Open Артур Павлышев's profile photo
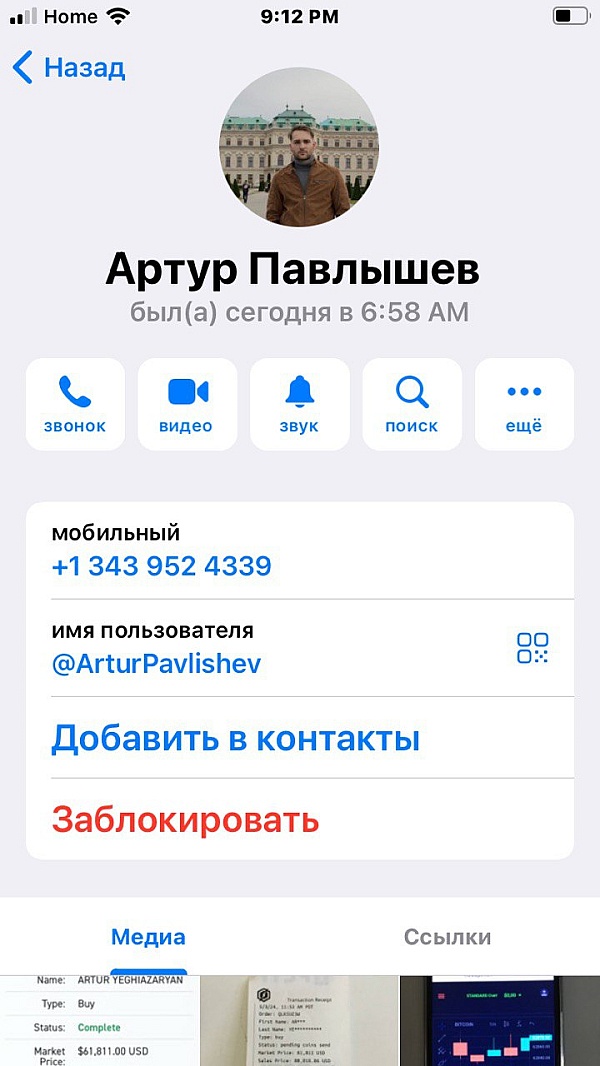 pyautogui.click(x=299, y=147)
